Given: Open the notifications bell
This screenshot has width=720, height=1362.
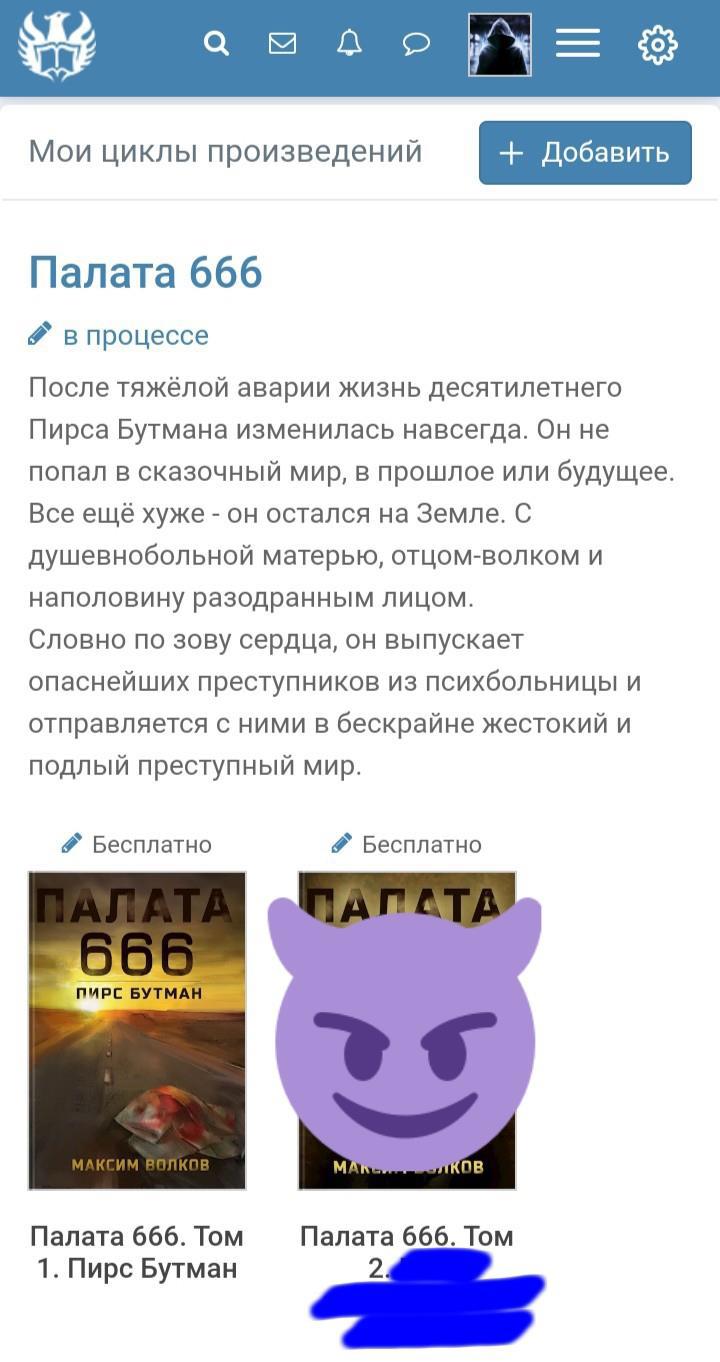Looking at the screenshot, I should click(349, 44).
